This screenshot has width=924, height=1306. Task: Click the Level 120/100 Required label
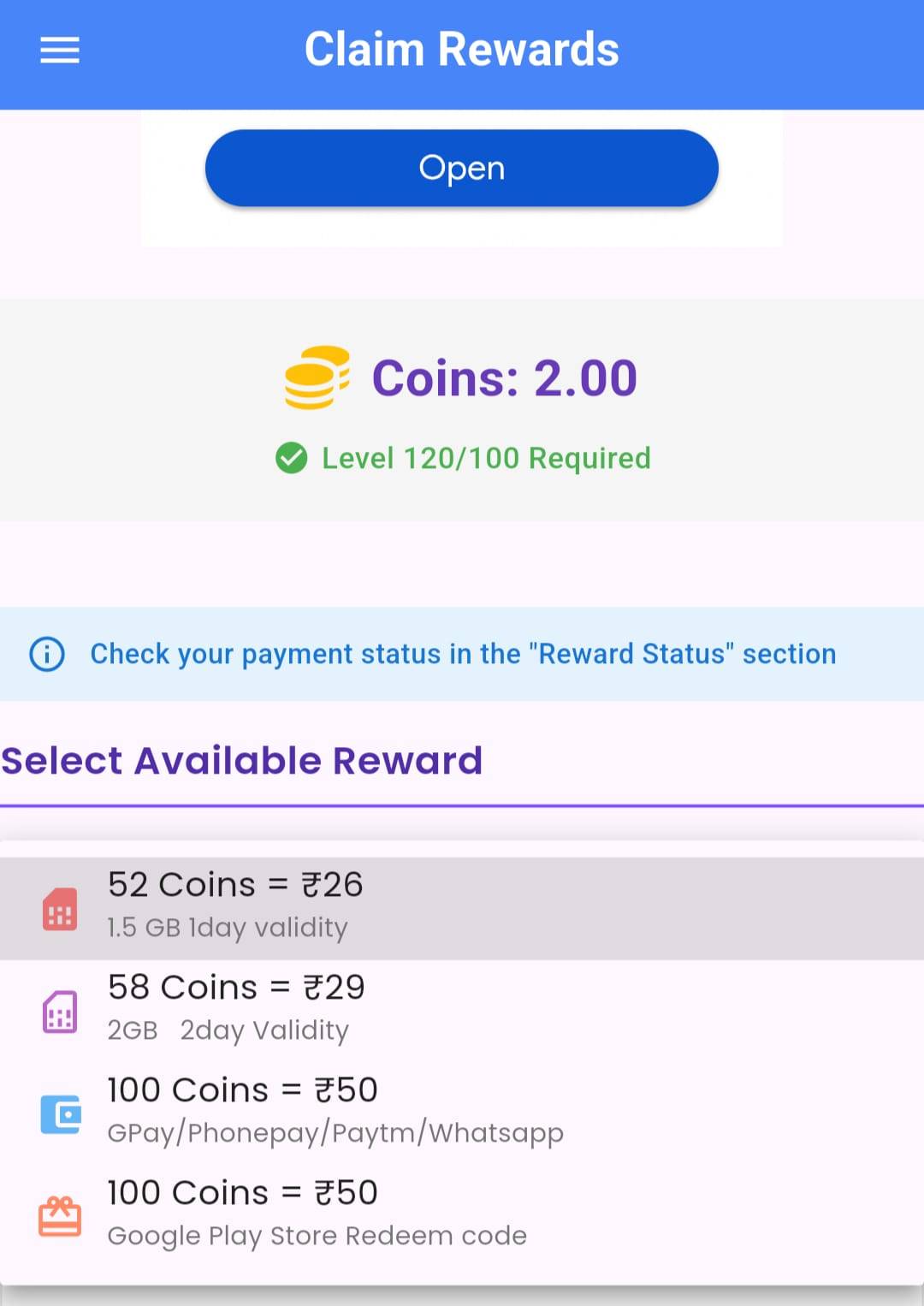tap(485, 459)
